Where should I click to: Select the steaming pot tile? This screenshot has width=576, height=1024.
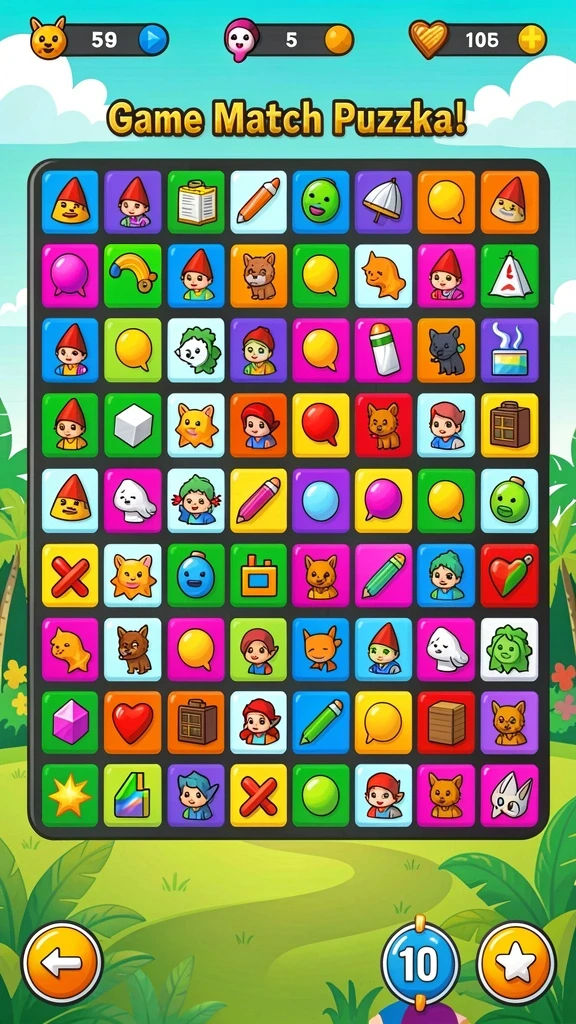(x=509, y=351)
